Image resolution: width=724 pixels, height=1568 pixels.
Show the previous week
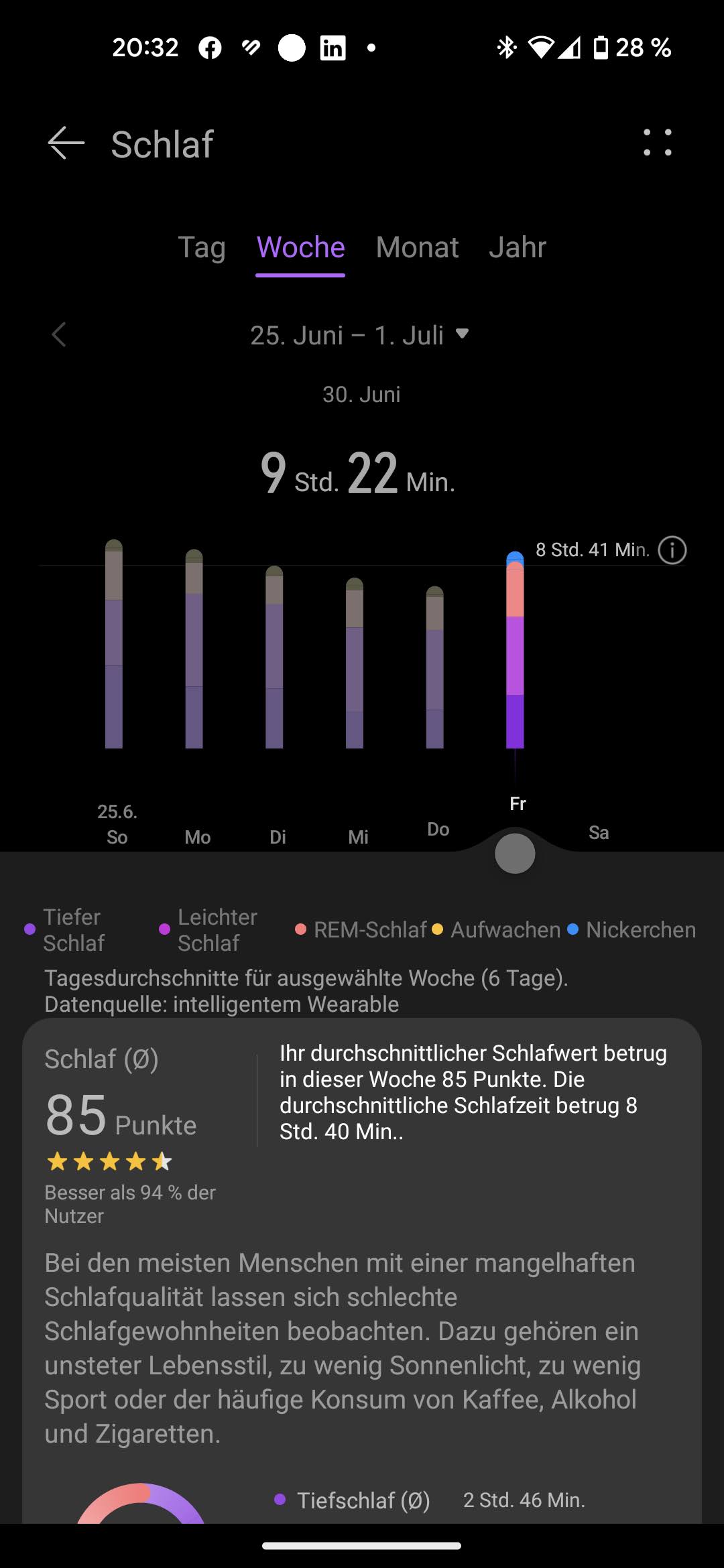(59, 335)
